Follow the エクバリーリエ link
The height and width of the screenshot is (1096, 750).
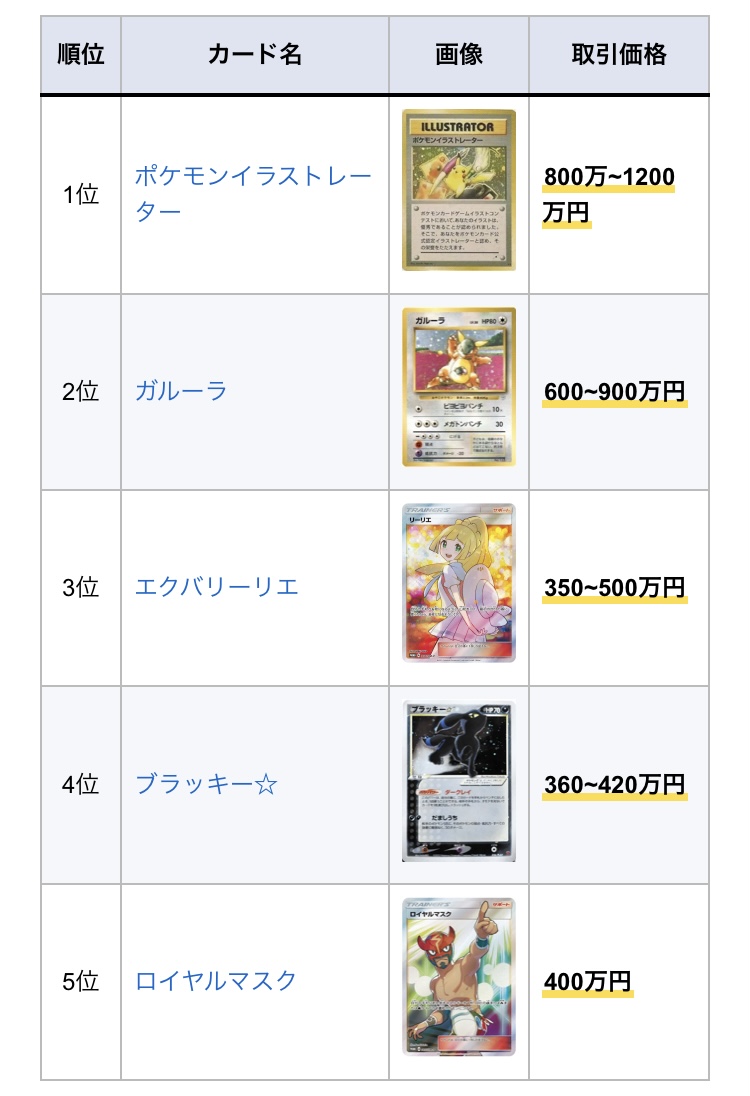point(216,587)
